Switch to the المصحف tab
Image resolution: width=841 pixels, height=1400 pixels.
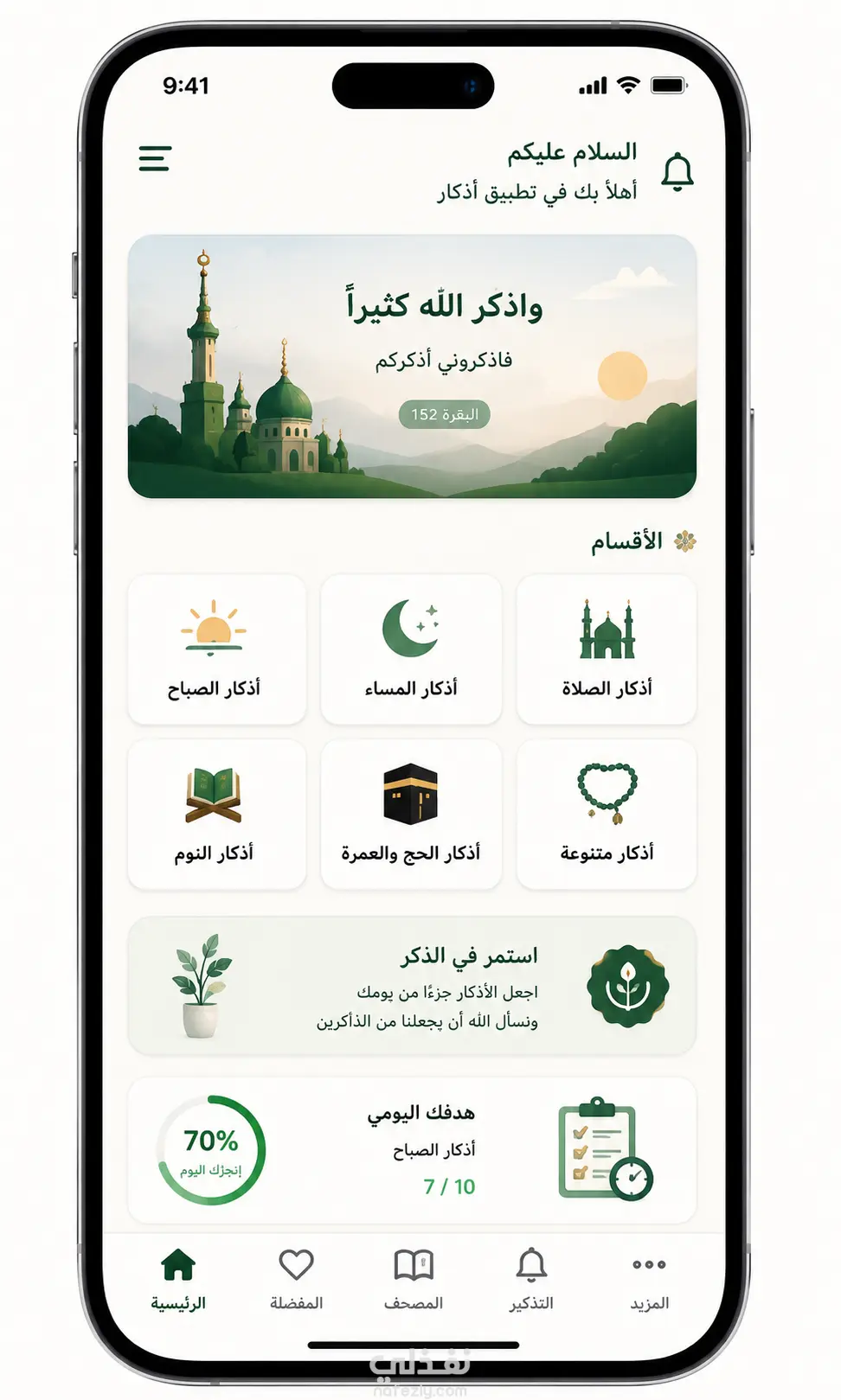coord(414,1280)
